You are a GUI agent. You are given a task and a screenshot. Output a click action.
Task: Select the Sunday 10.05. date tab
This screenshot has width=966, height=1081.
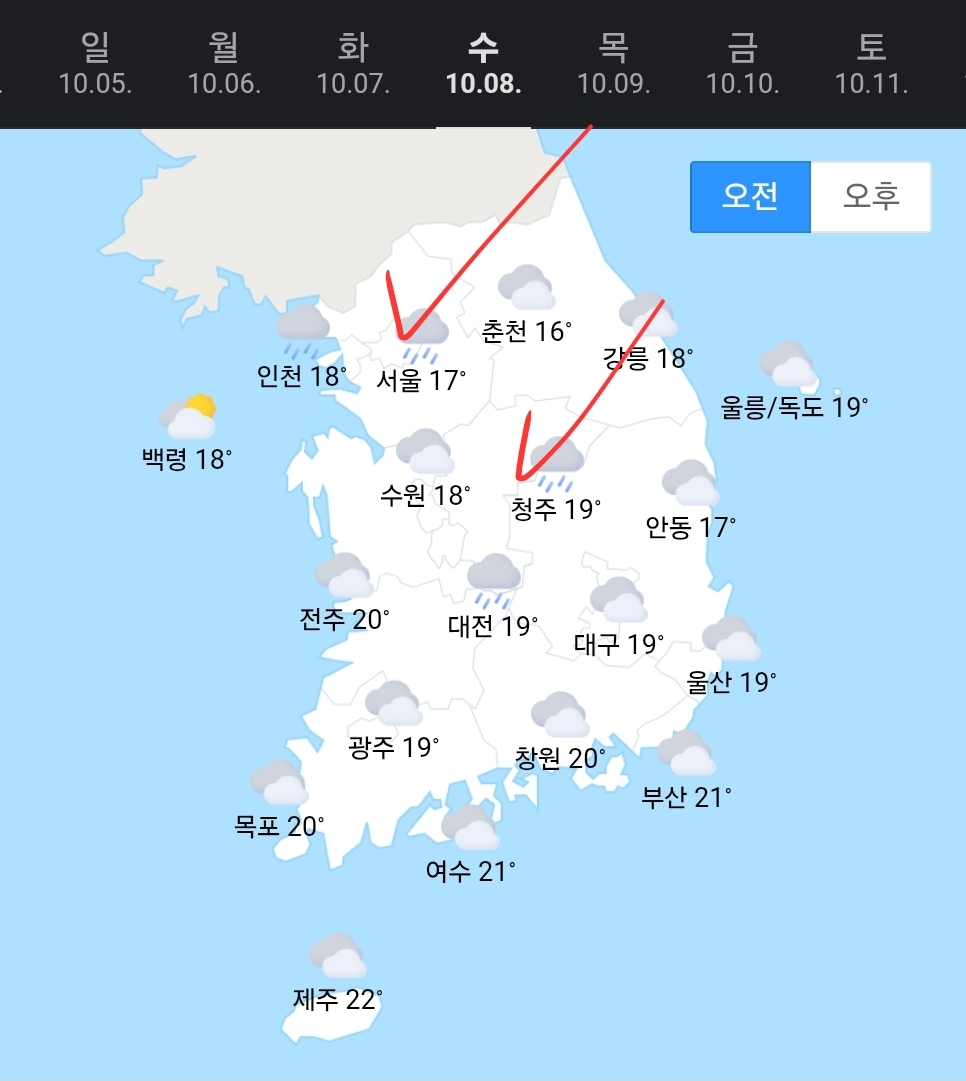pos(95,64)
